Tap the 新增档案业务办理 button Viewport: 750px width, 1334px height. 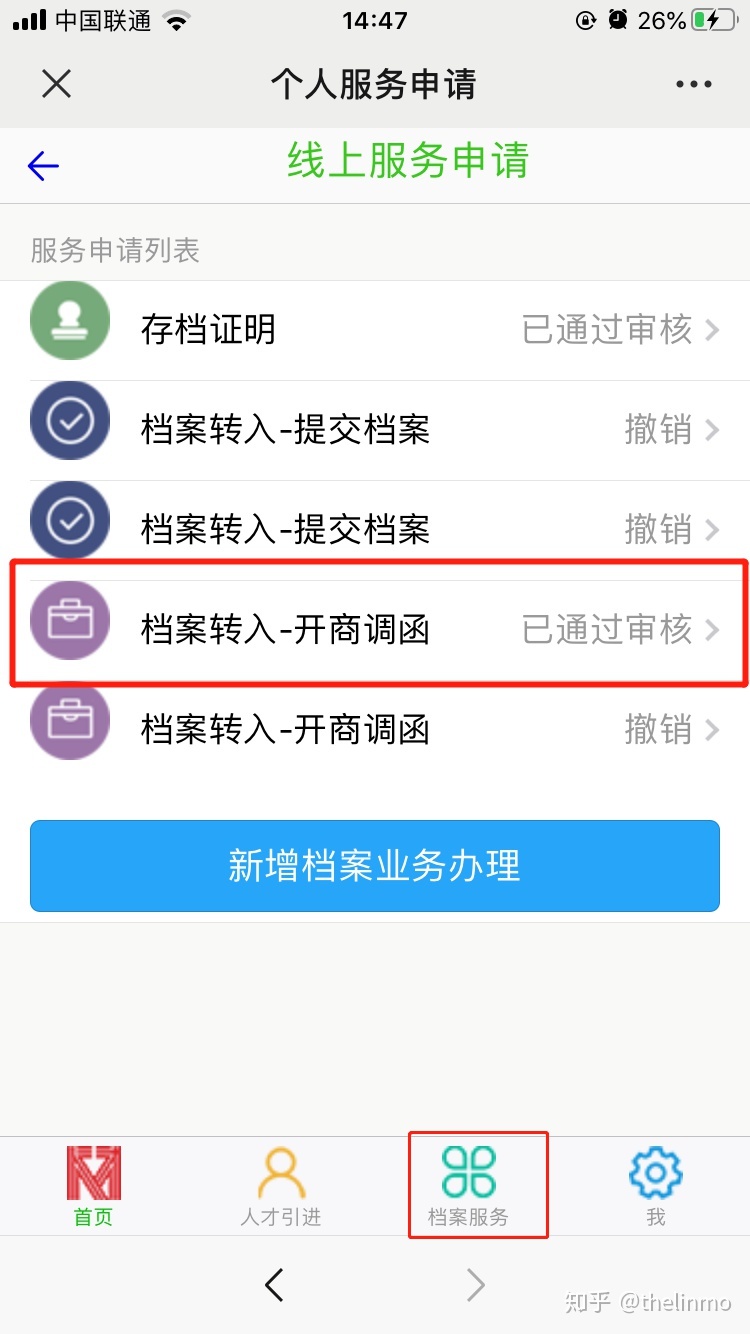point(375,866)
